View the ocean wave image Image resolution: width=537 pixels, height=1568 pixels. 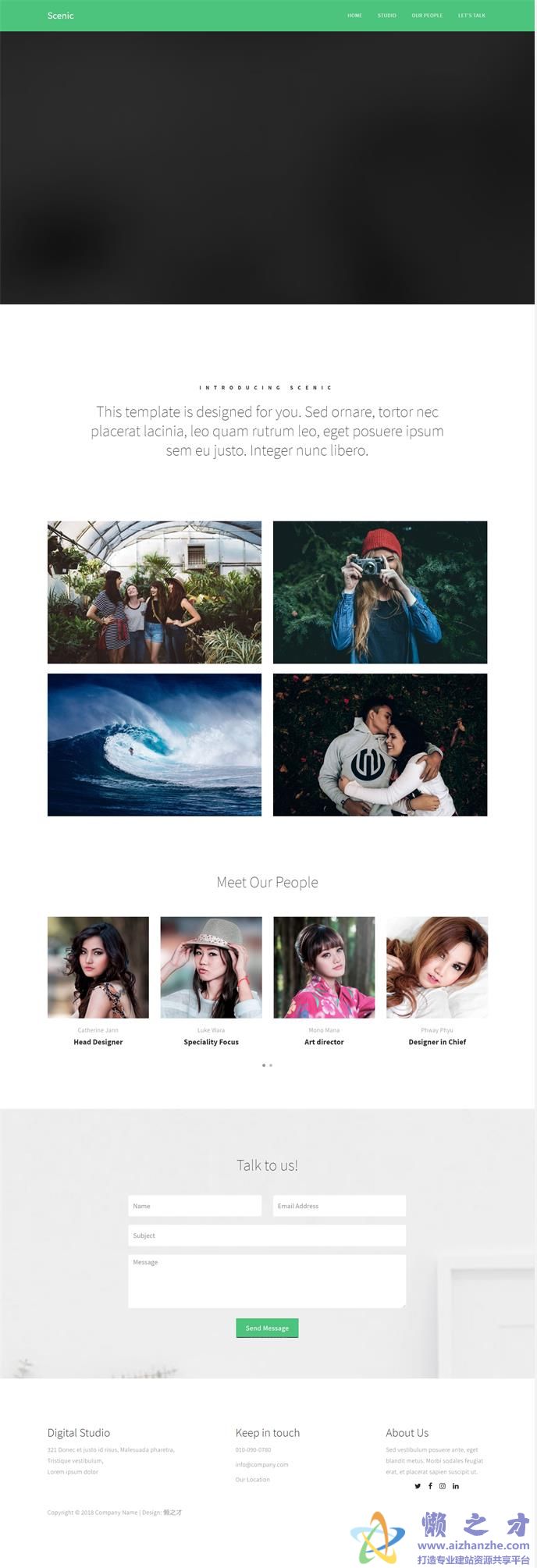(155, 745)
